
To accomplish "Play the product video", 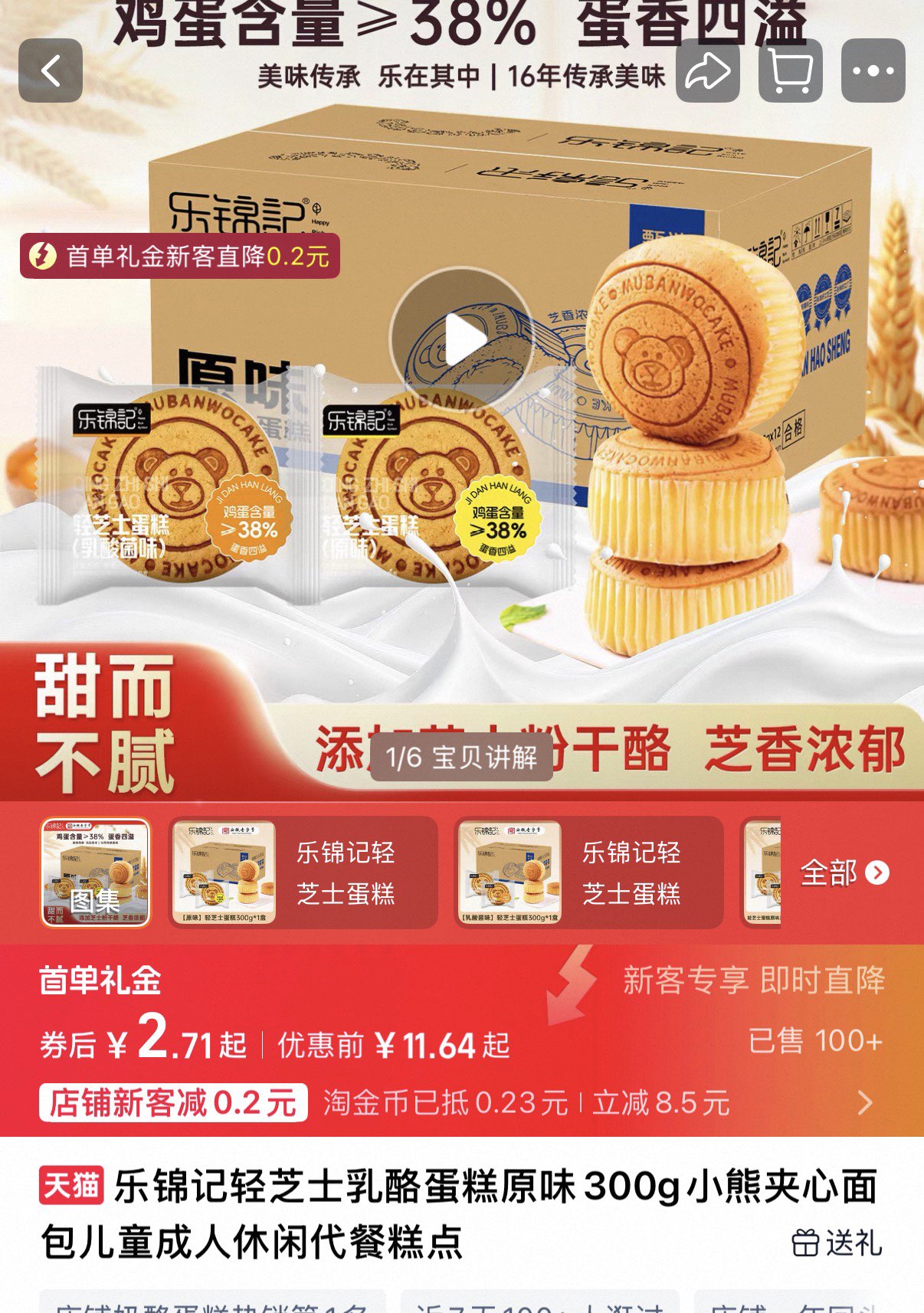I will (x=461, y=339).
